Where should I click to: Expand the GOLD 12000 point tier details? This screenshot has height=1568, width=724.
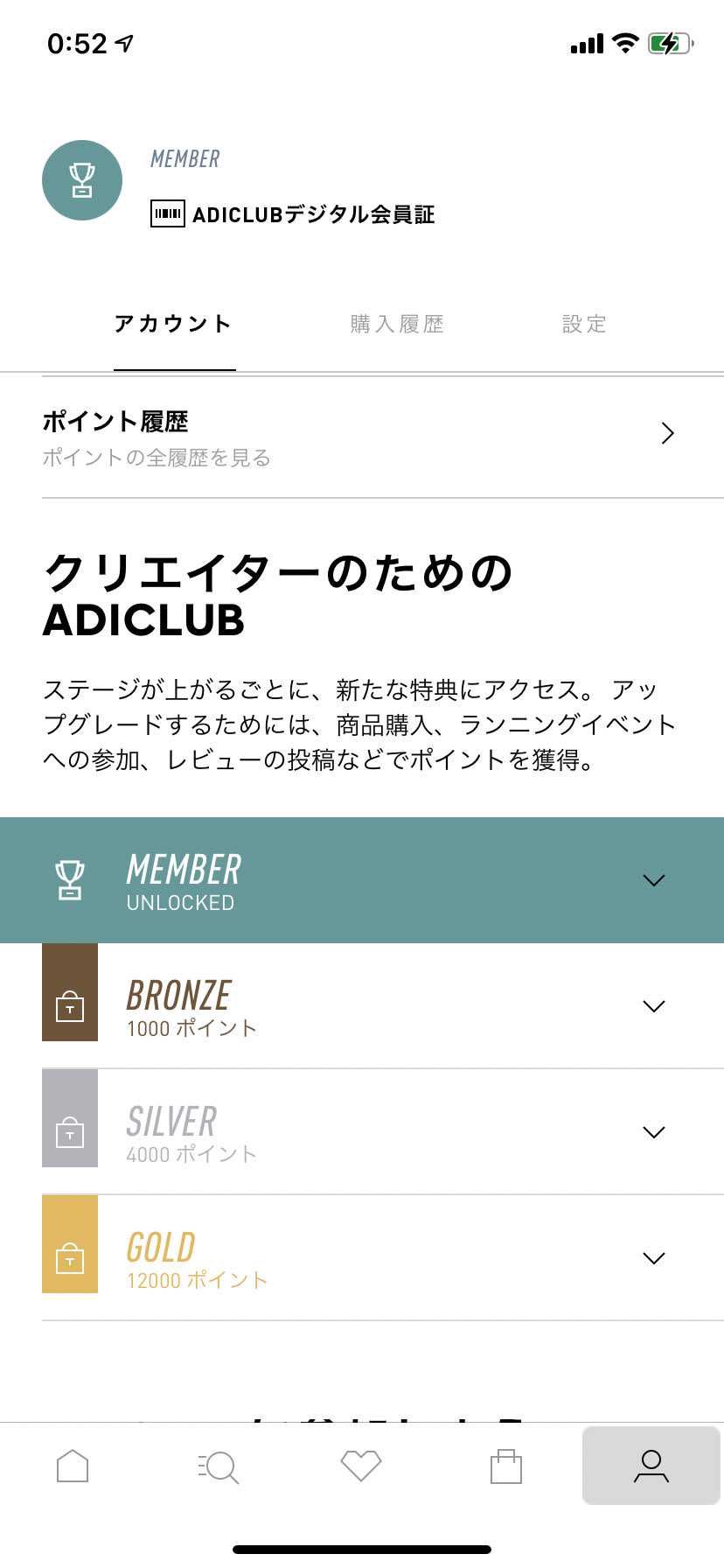tap(653, 1256)
